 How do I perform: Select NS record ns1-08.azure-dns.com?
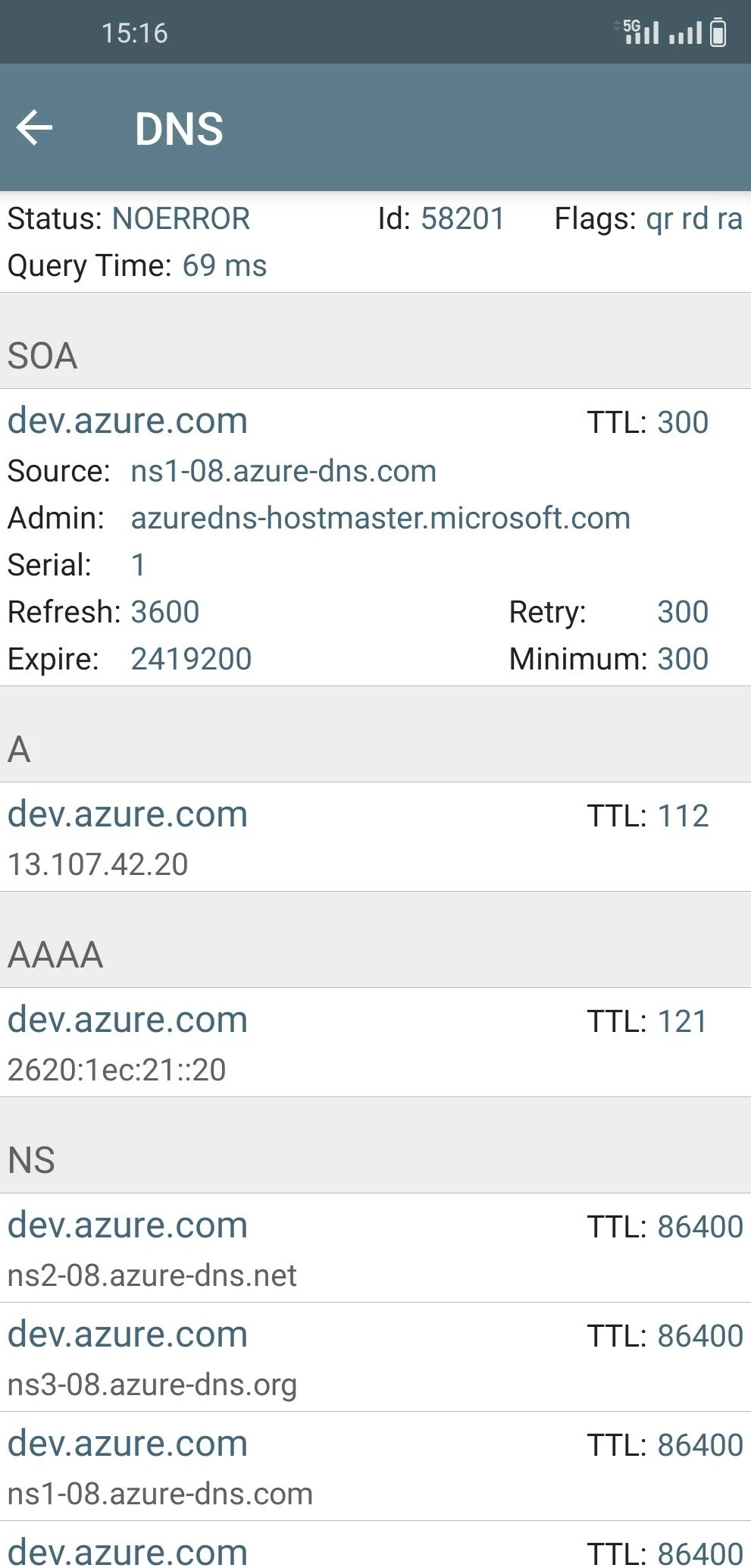pyautogui.click(x=375, y=1467)
